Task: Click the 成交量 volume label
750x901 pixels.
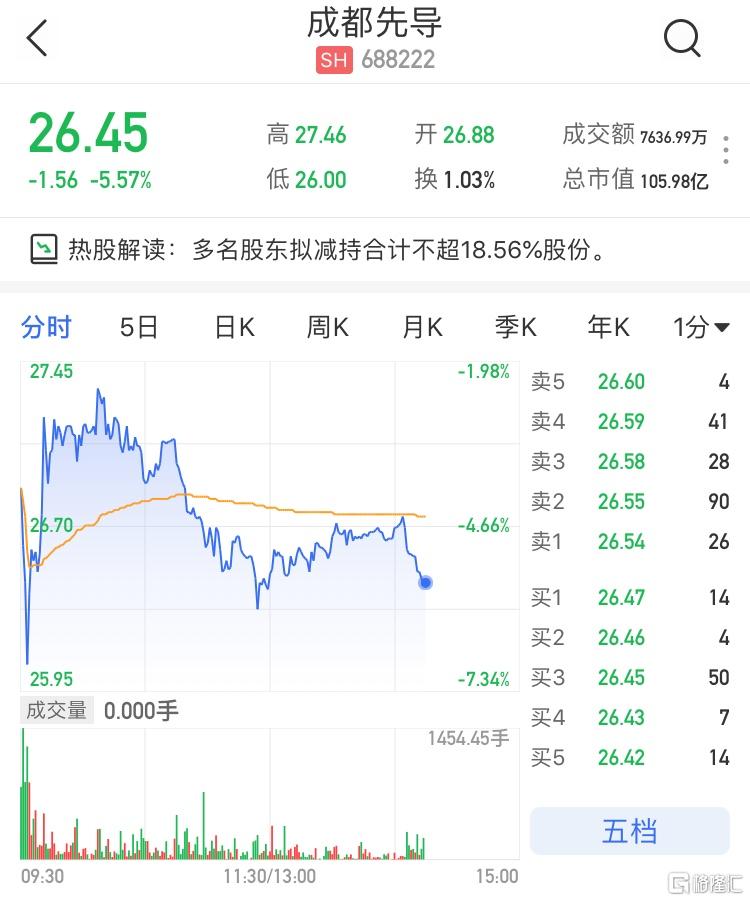Action: [55, 709]
